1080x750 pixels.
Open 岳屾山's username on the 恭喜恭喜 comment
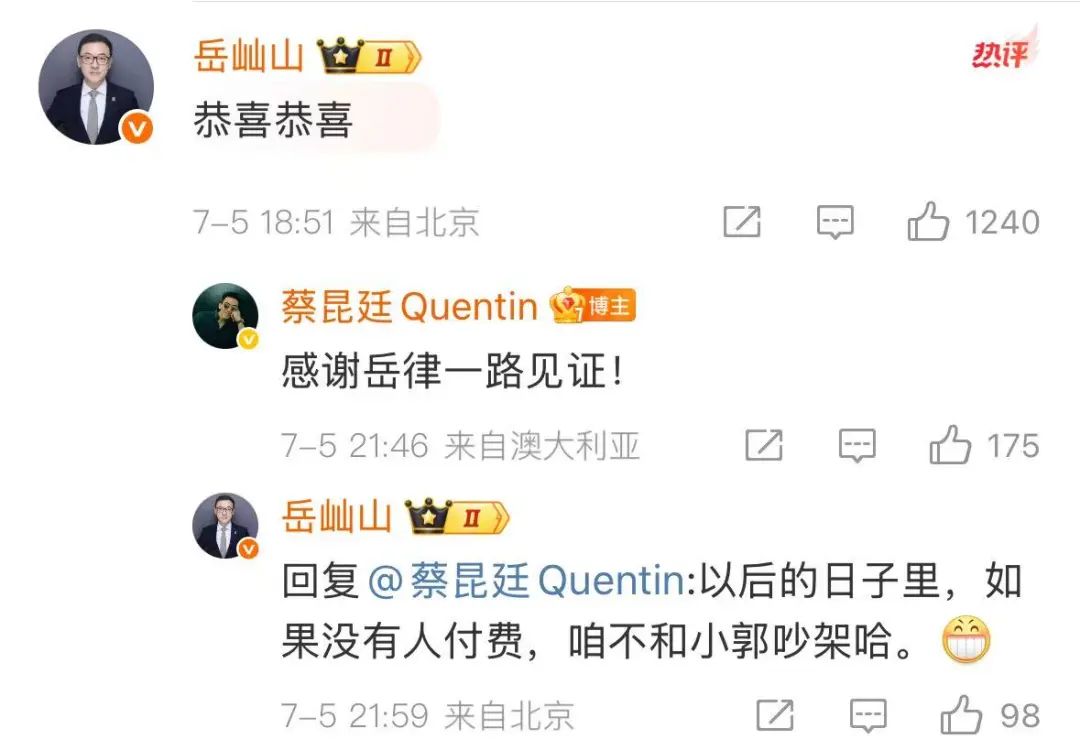coord(248,57)
